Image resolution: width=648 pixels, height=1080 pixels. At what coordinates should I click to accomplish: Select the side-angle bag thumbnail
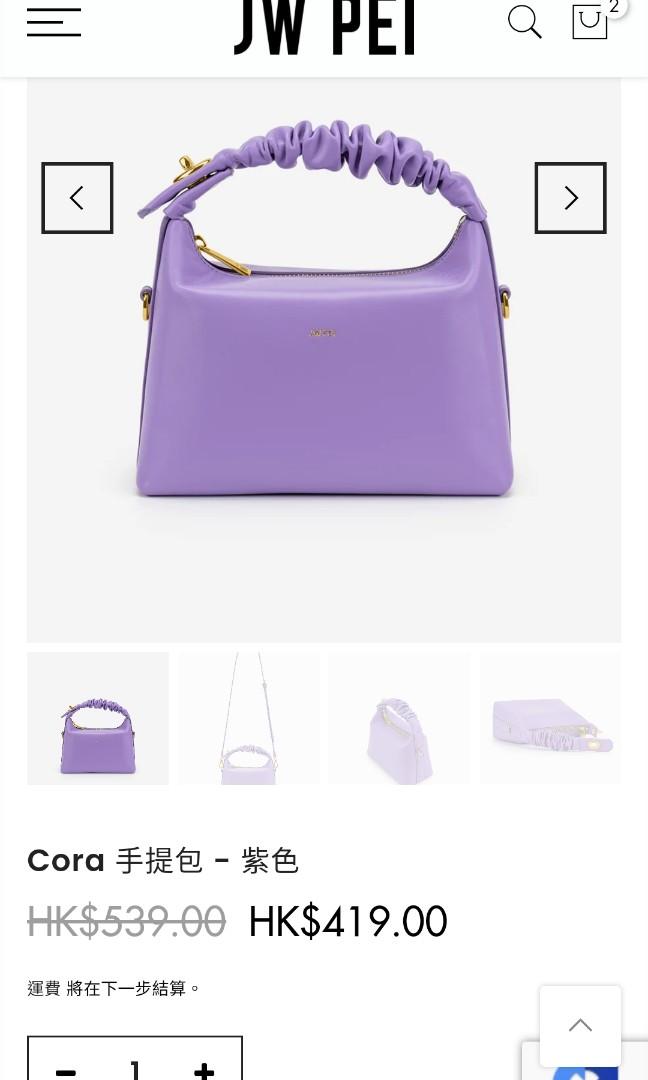tap(399, 718)
